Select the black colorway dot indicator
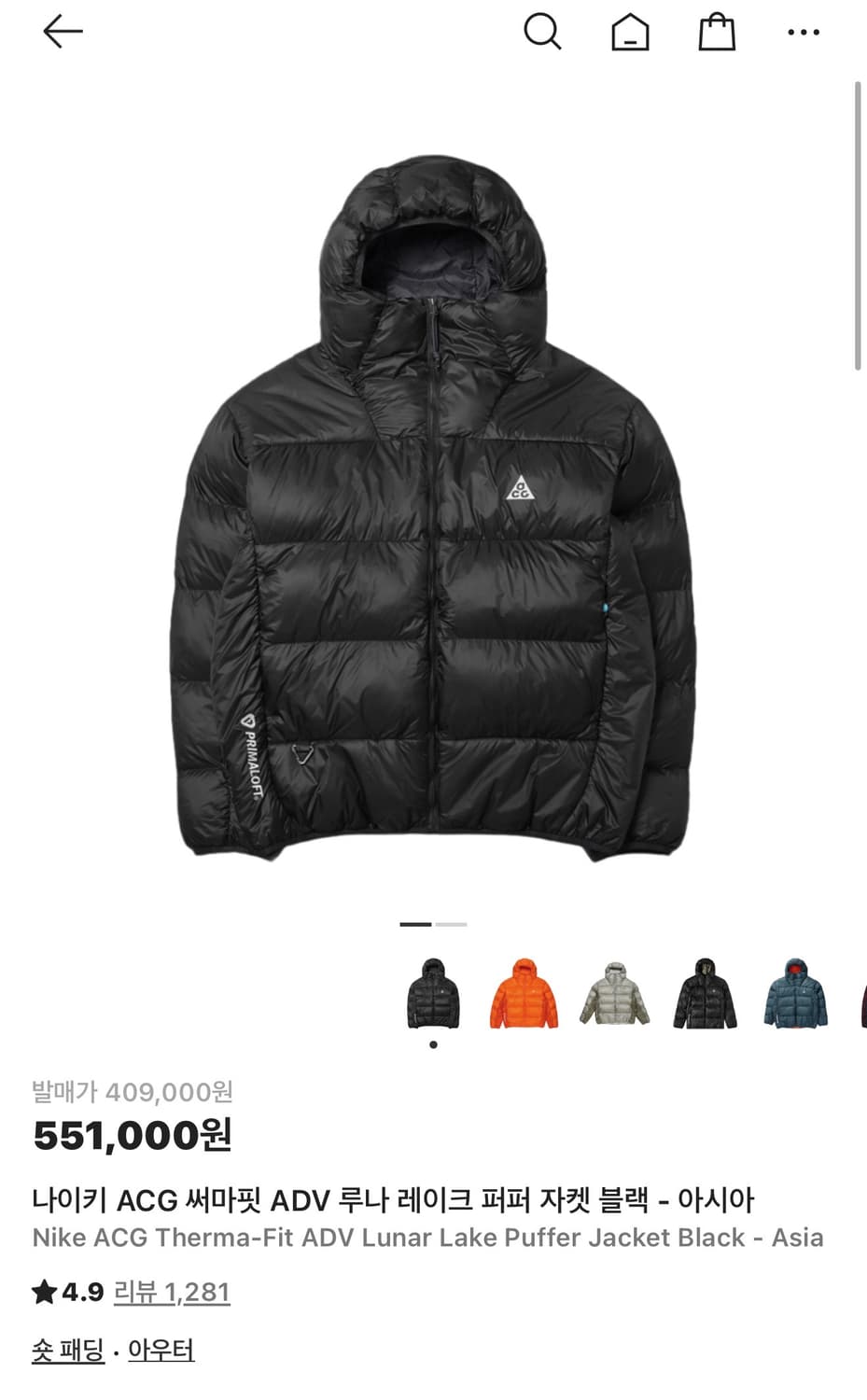 point(432,1045)
